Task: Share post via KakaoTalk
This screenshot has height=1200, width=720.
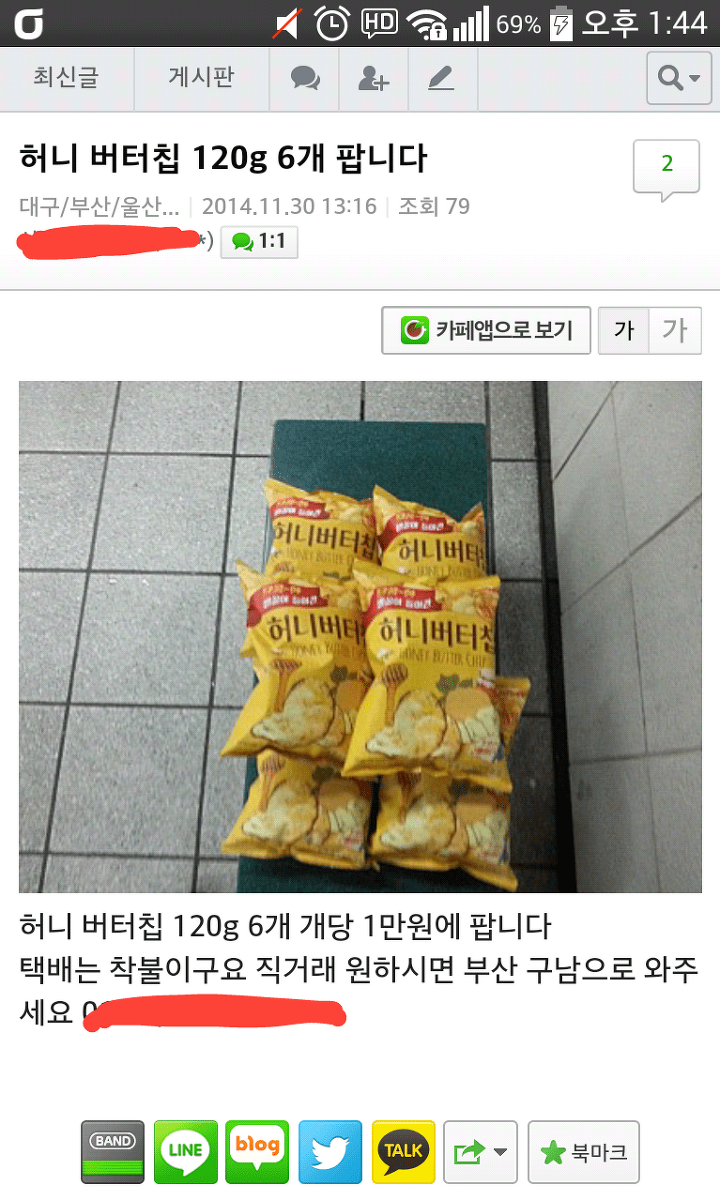Action: tap(403, 1152)
